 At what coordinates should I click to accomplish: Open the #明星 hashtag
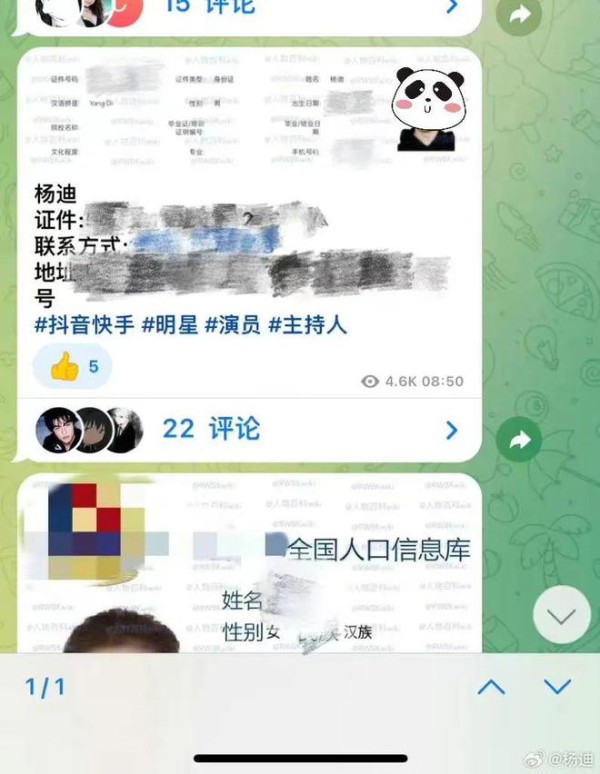click(169, 325)
